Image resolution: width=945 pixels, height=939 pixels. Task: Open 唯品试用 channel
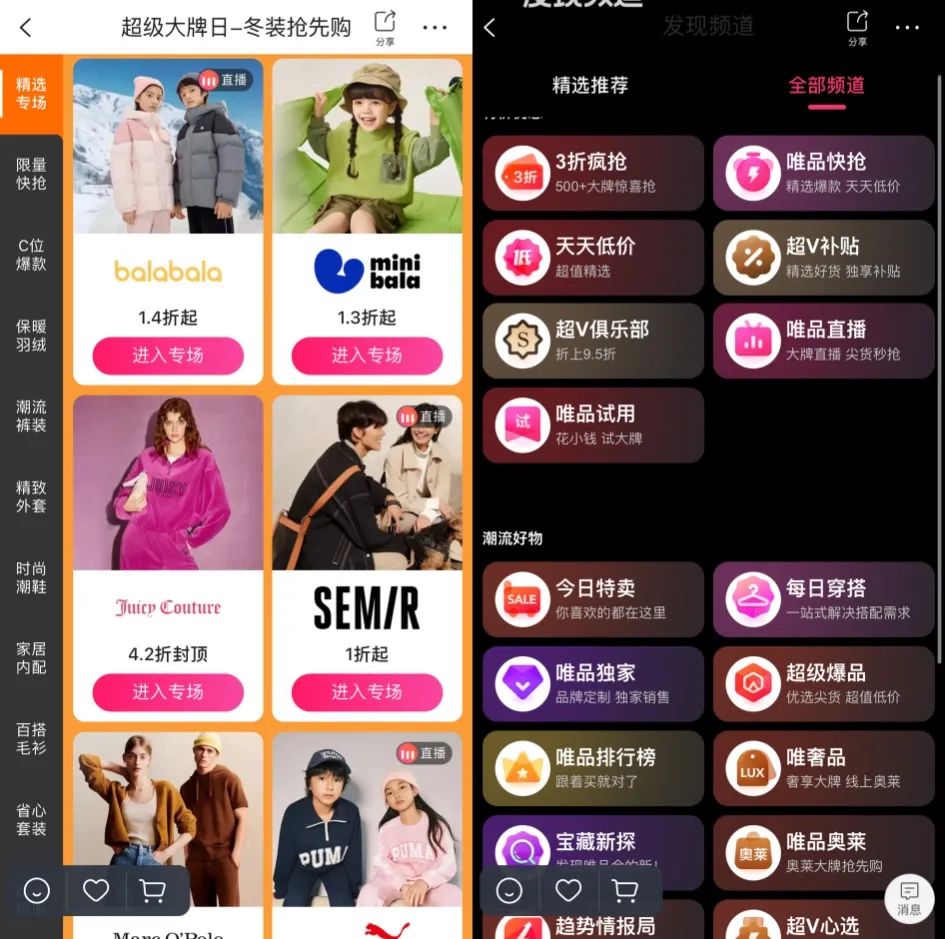(x=593, y=425)
